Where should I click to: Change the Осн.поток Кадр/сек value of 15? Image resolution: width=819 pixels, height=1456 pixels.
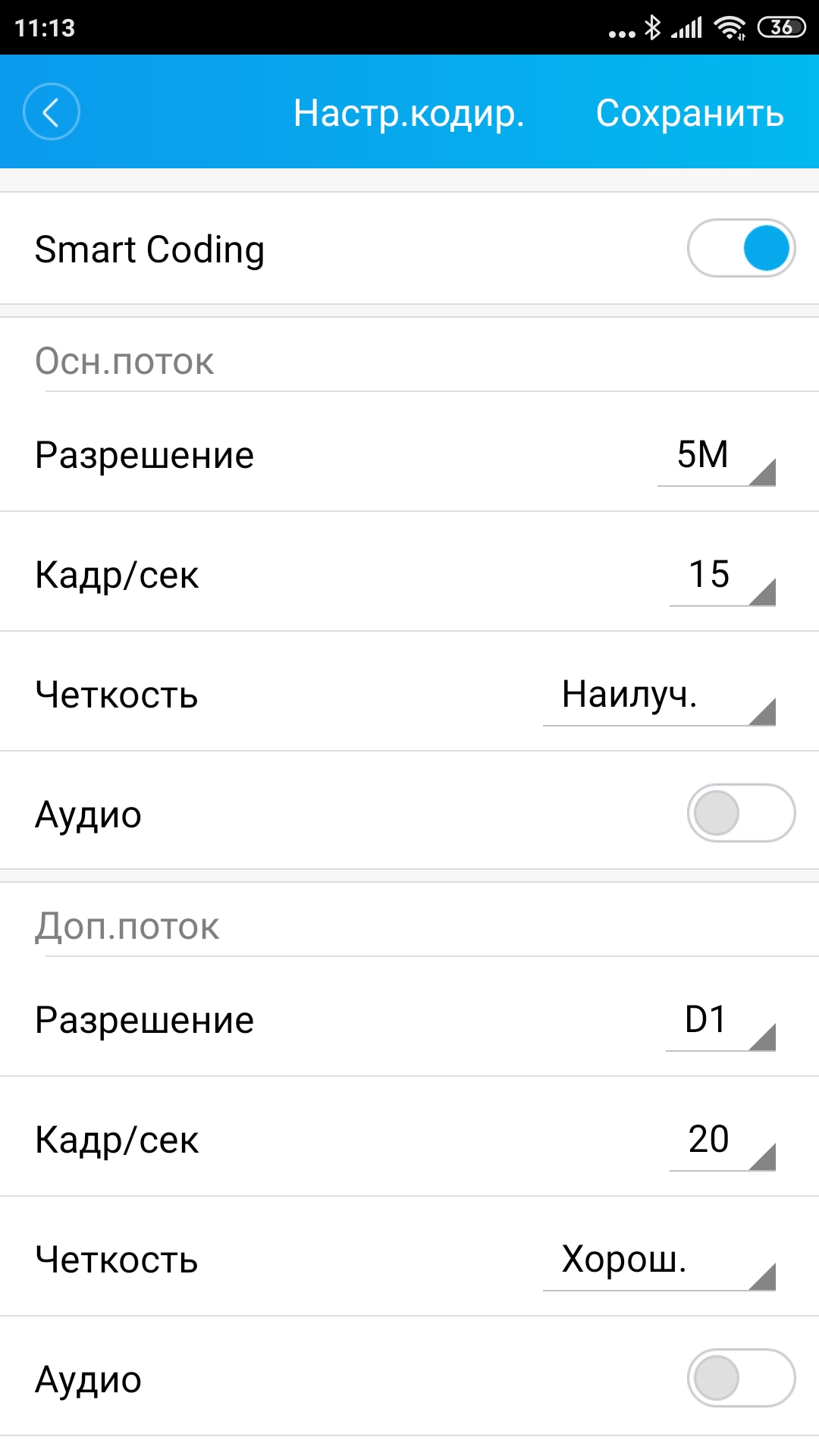[x=721, y=576]
